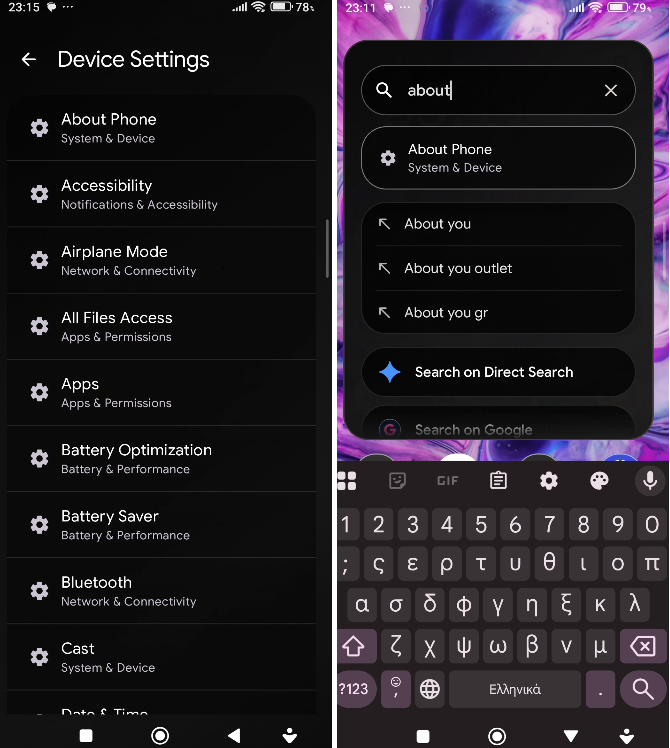Hit the backspace key on keyboard
This screenshot has width=670, height=748.
click(x=643, y=646)
